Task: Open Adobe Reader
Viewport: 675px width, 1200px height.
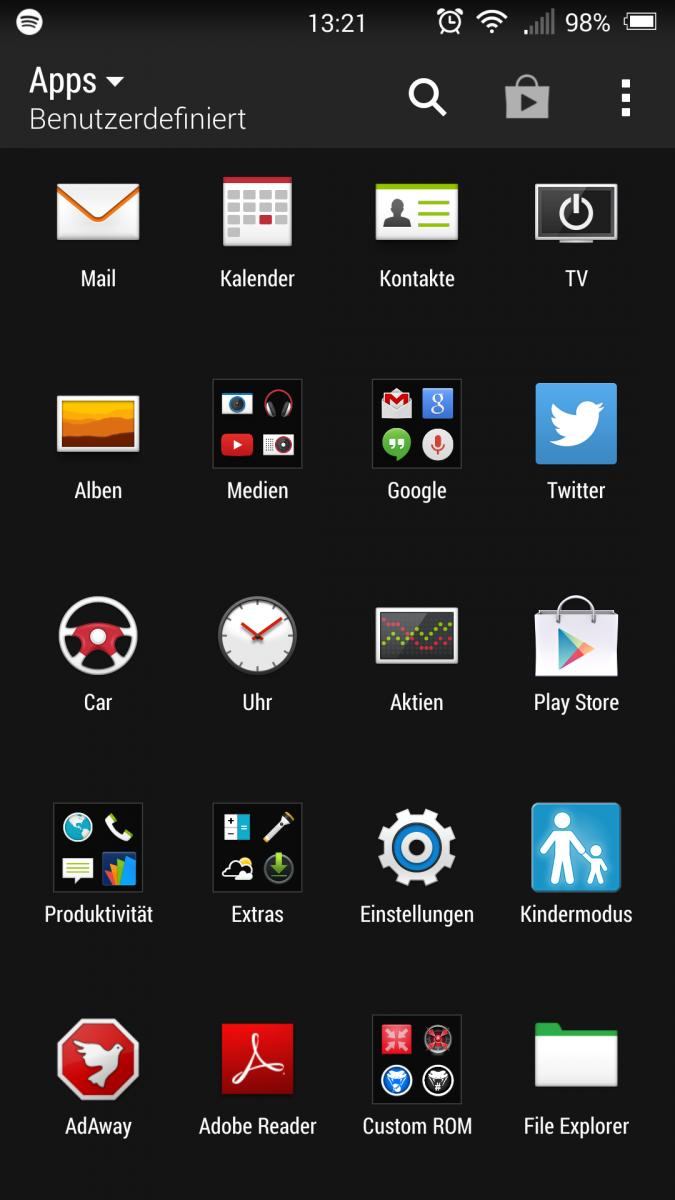Action: click(x=257, y=1078)
